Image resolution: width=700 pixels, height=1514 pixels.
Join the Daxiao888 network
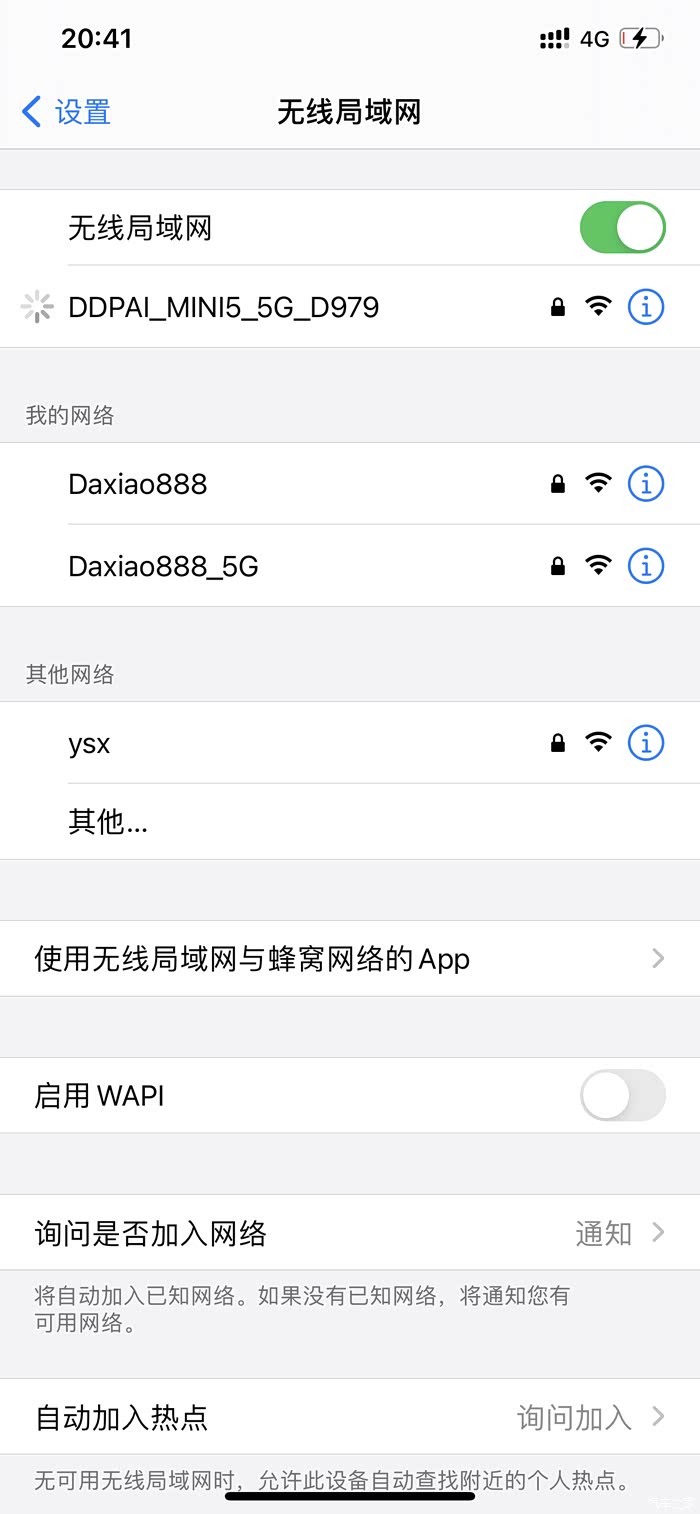(350, 484)
